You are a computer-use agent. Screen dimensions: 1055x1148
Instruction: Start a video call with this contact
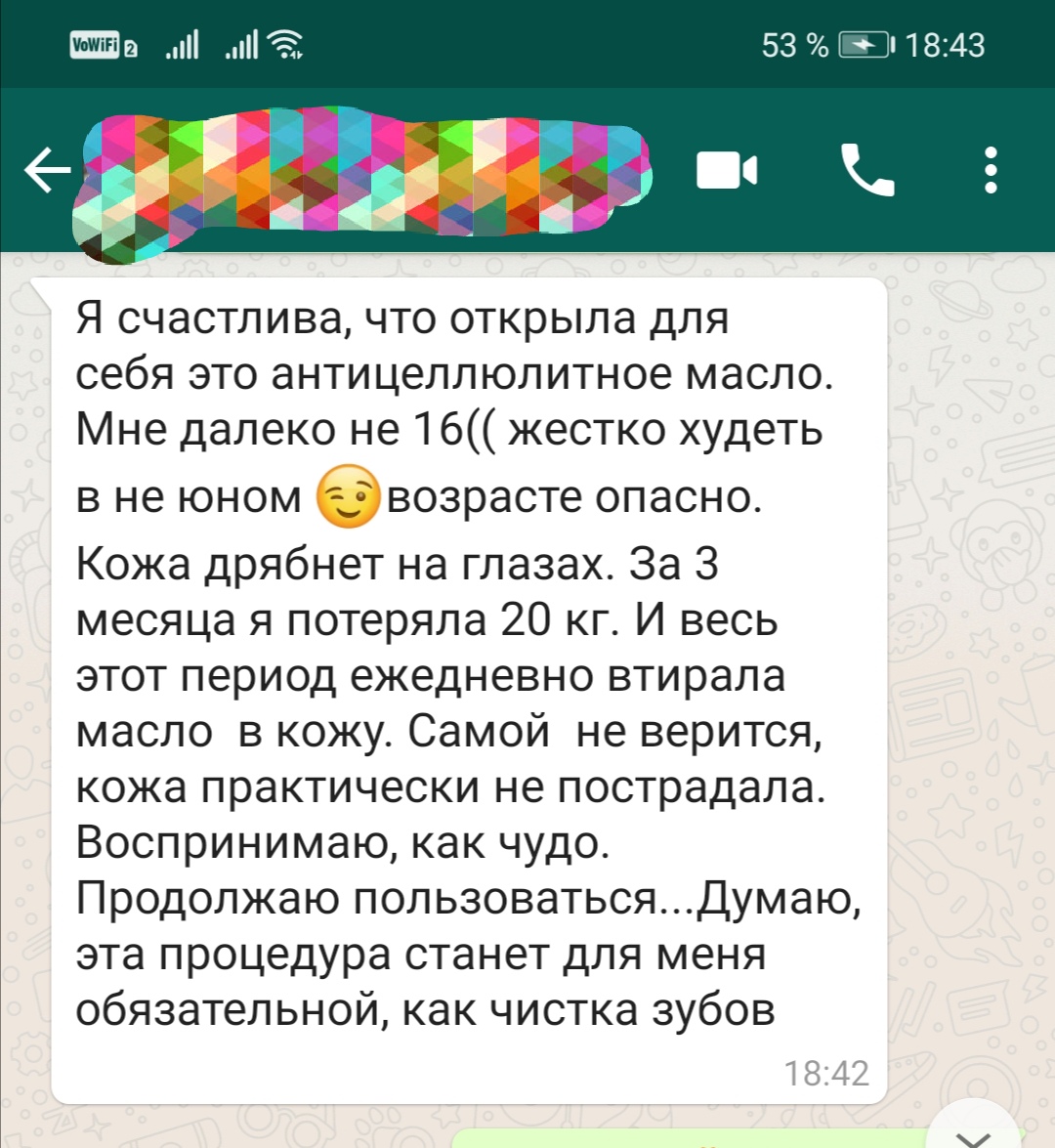tap(726, 172)
